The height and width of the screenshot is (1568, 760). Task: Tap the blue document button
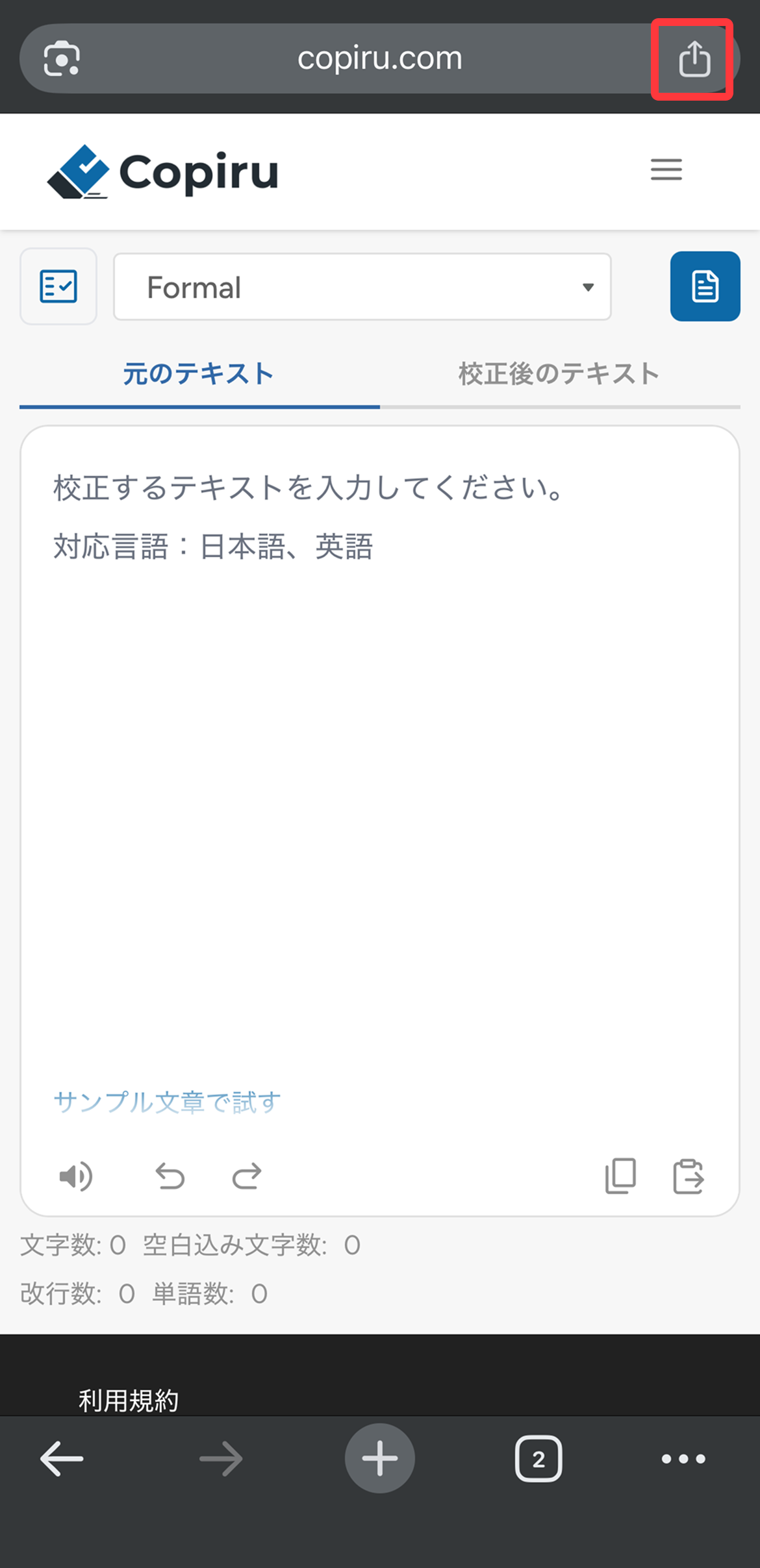[x=705, y=286]
